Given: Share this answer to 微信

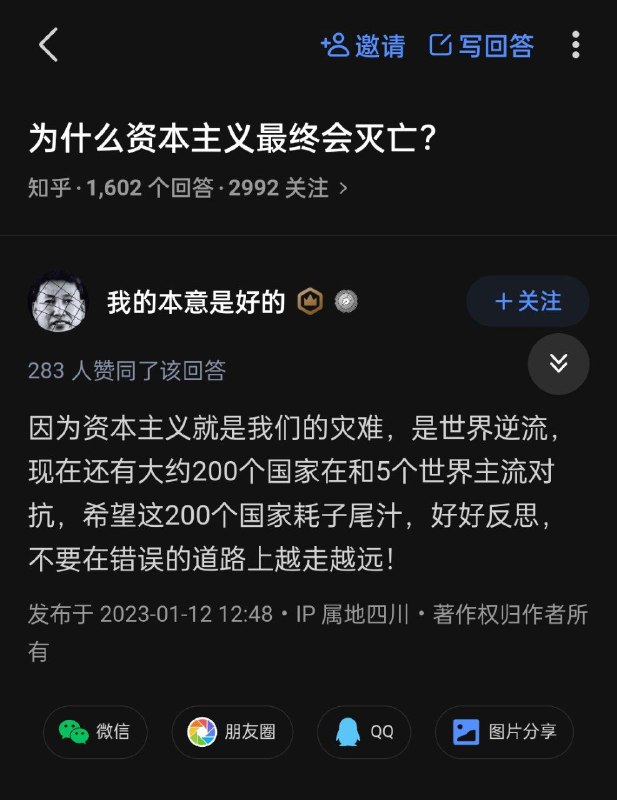Looking at the screenshot, I should click(x=95, y=732).
